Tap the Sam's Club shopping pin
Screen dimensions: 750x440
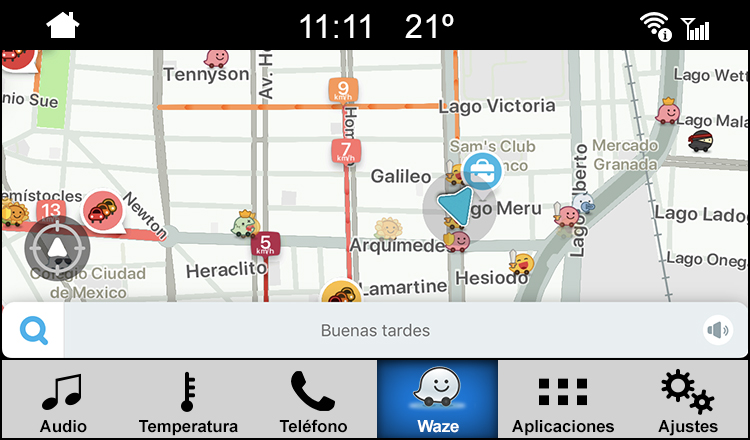tap(481, 170)
